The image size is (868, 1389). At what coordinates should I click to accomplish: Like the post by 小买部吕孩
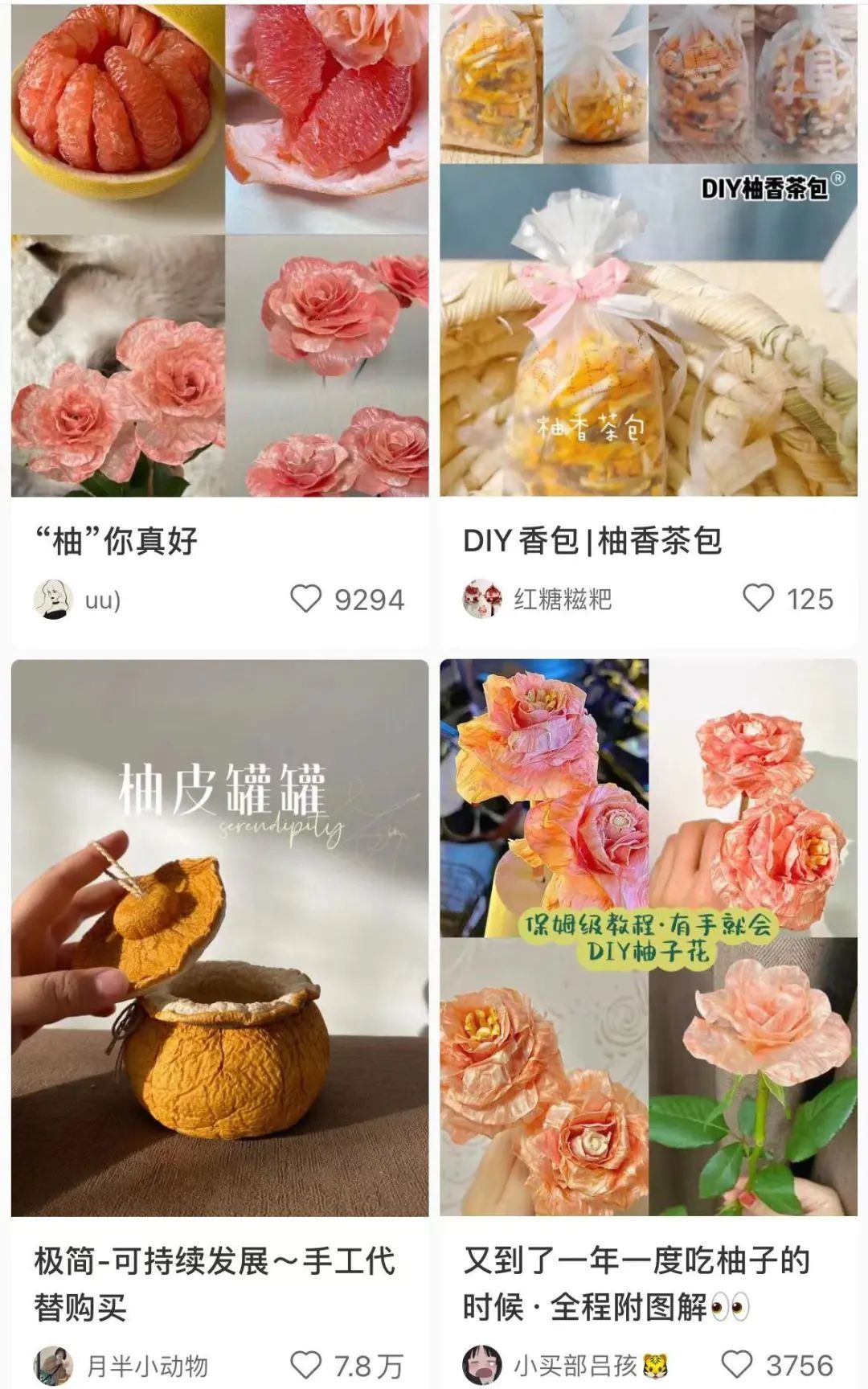736,1364
